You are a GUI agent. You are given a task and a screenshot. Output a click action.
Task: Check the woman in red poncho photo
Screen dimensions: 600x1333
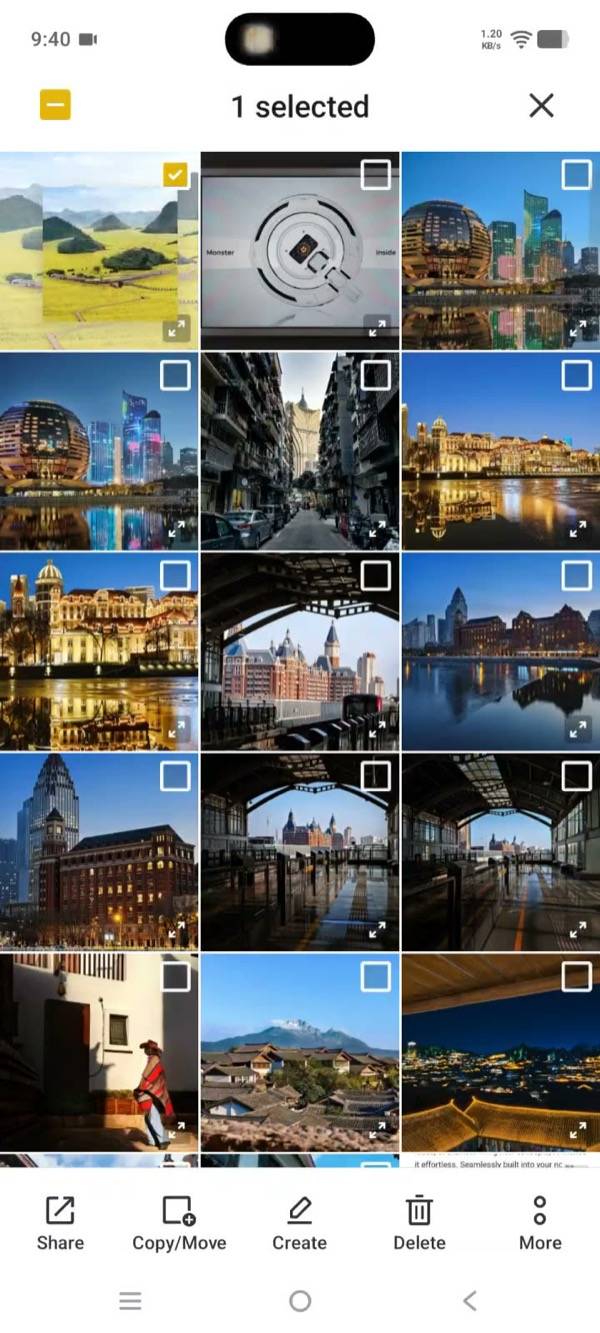point(175,977)
